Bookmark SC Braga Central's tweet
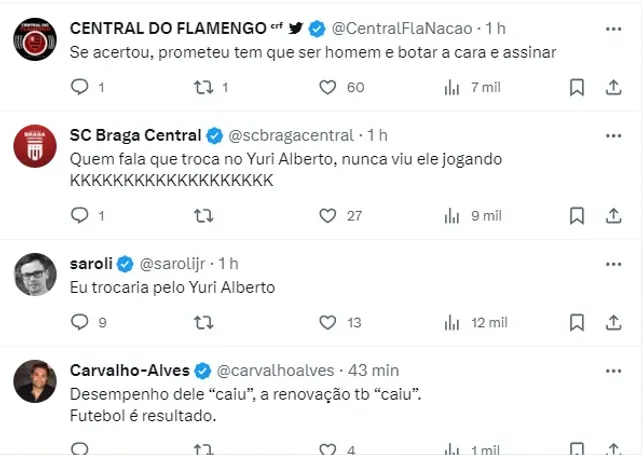This screenshot has width=643, height=455. (577, 215)
